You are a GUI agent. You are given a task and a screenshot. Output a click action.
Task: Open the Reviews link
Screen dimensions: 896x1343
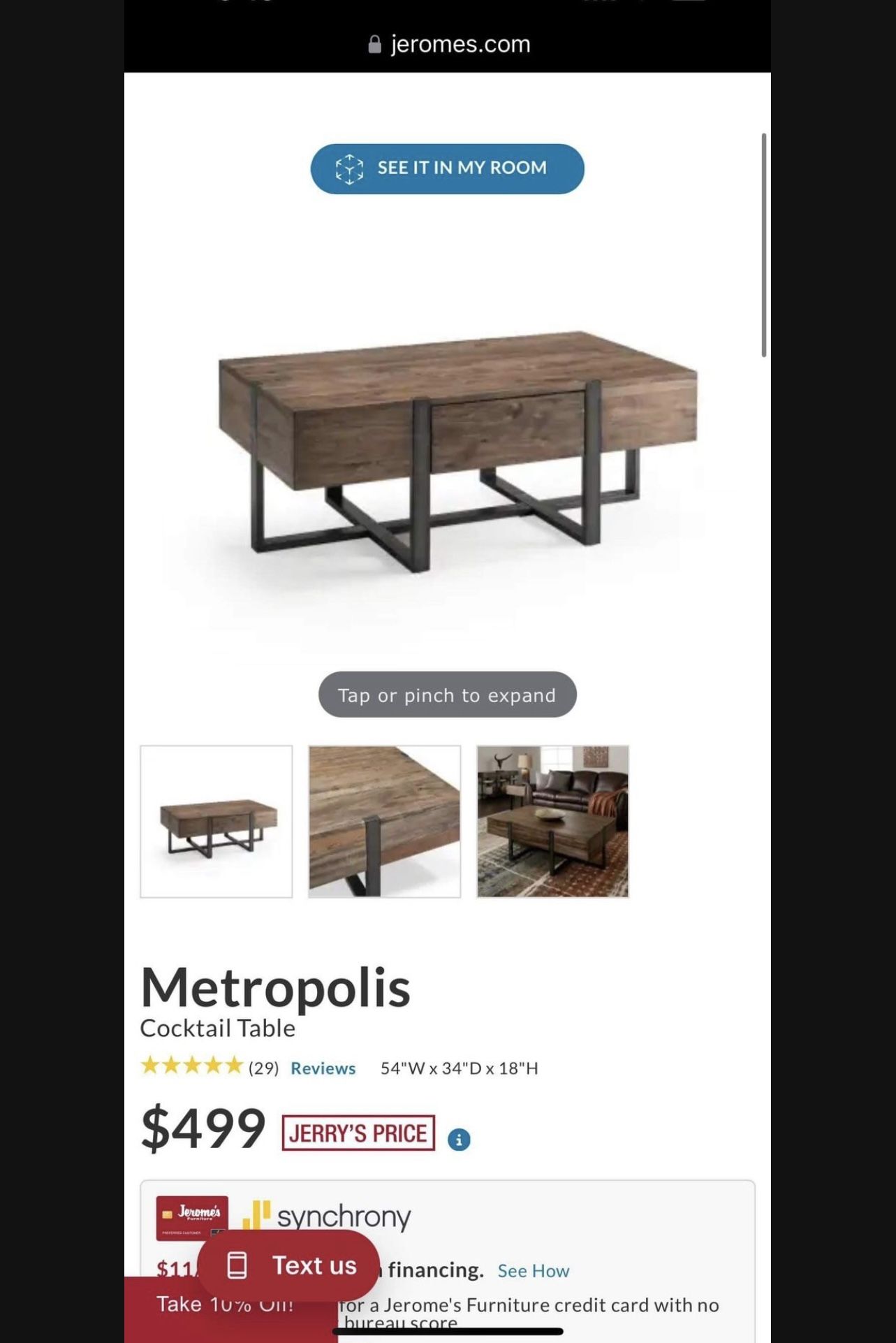point(323,1068)
